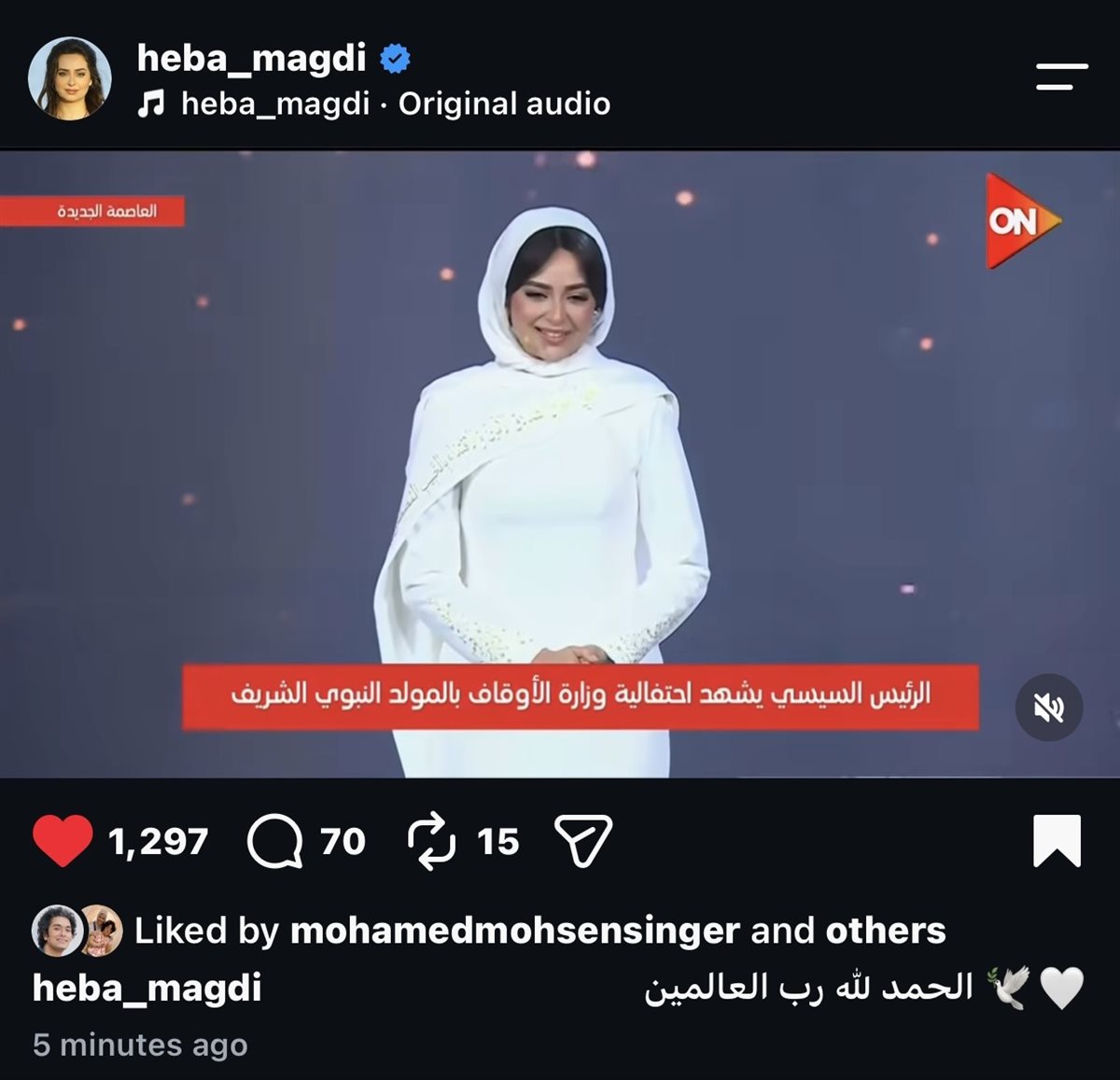This screenshot has width=1120, height=1080.
Task: Tap the video to pause playback
Action: (x=560, y=464)
